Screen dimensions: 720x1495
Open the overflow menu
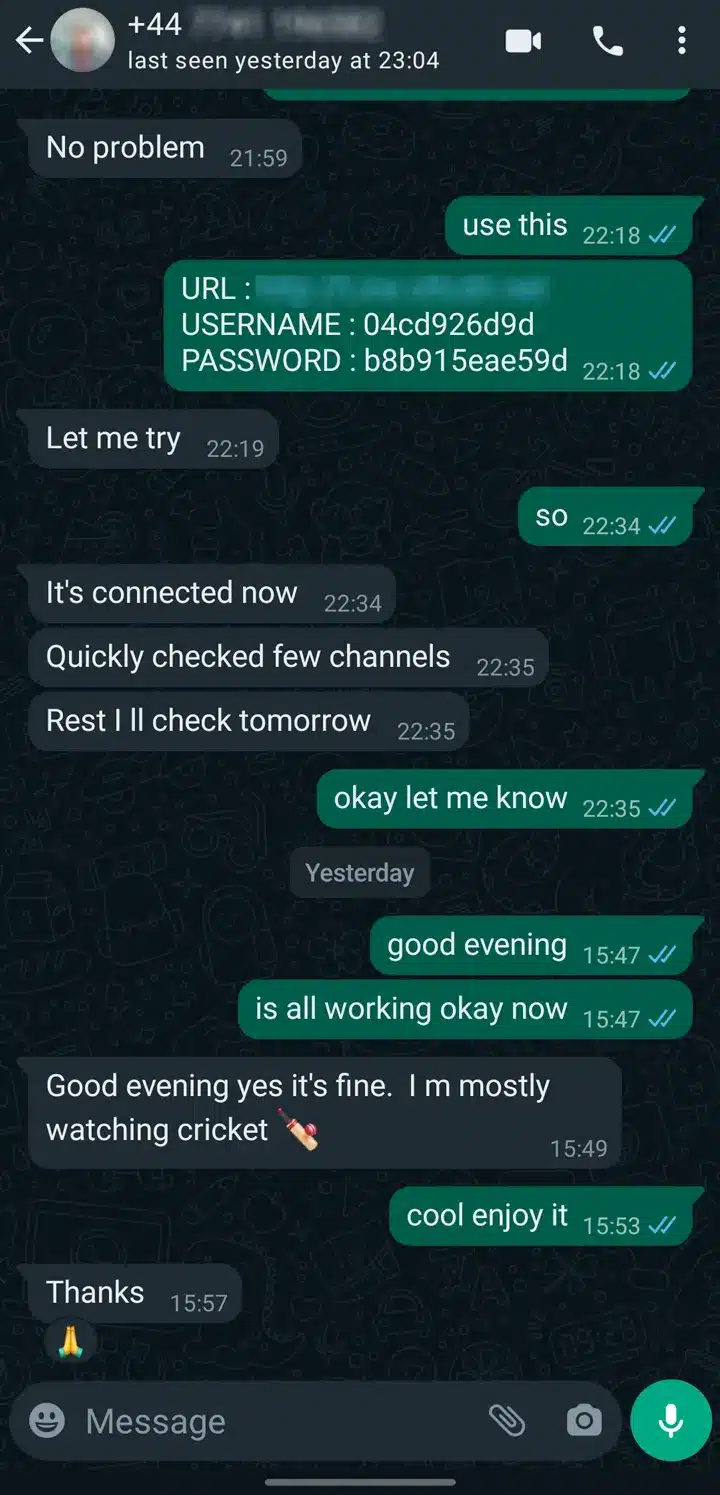click(681, 41)
